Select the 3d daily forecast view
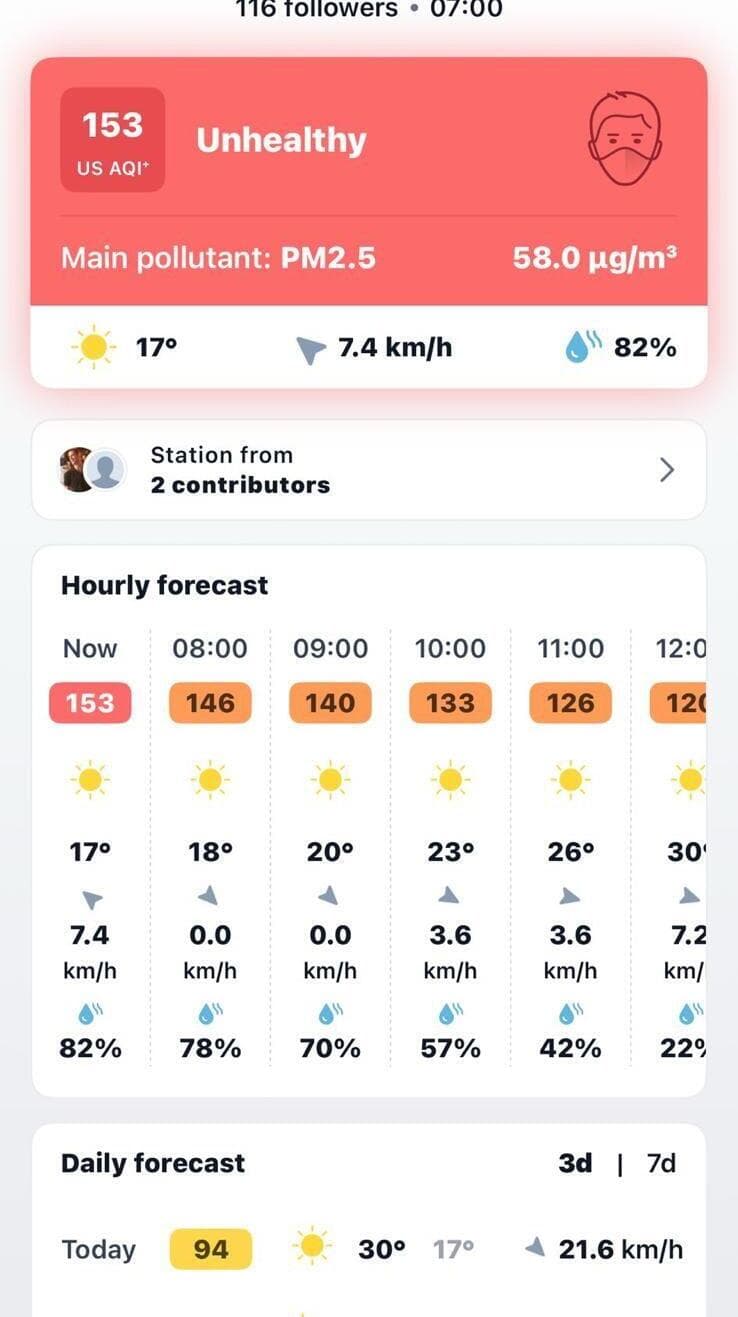 (575, 1163)
